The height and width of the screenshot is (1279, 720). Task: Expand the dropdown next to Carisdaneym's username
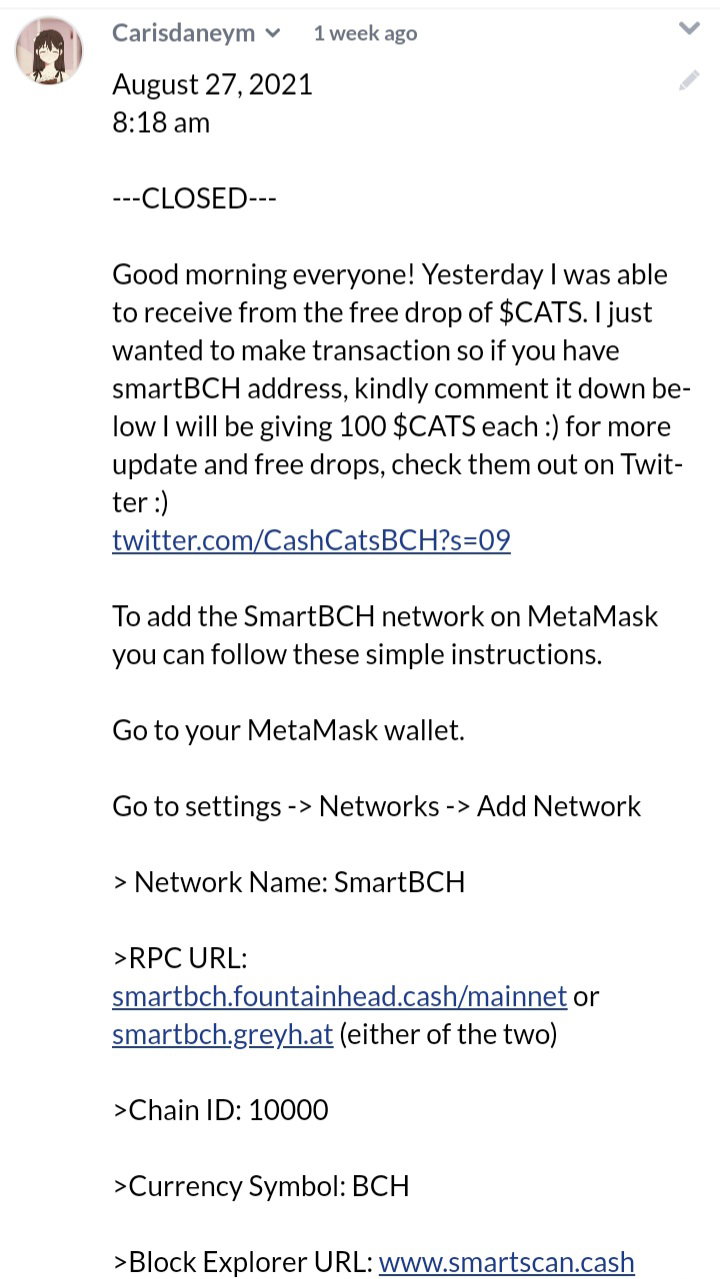pyautogui.click(x=272, y=33)
